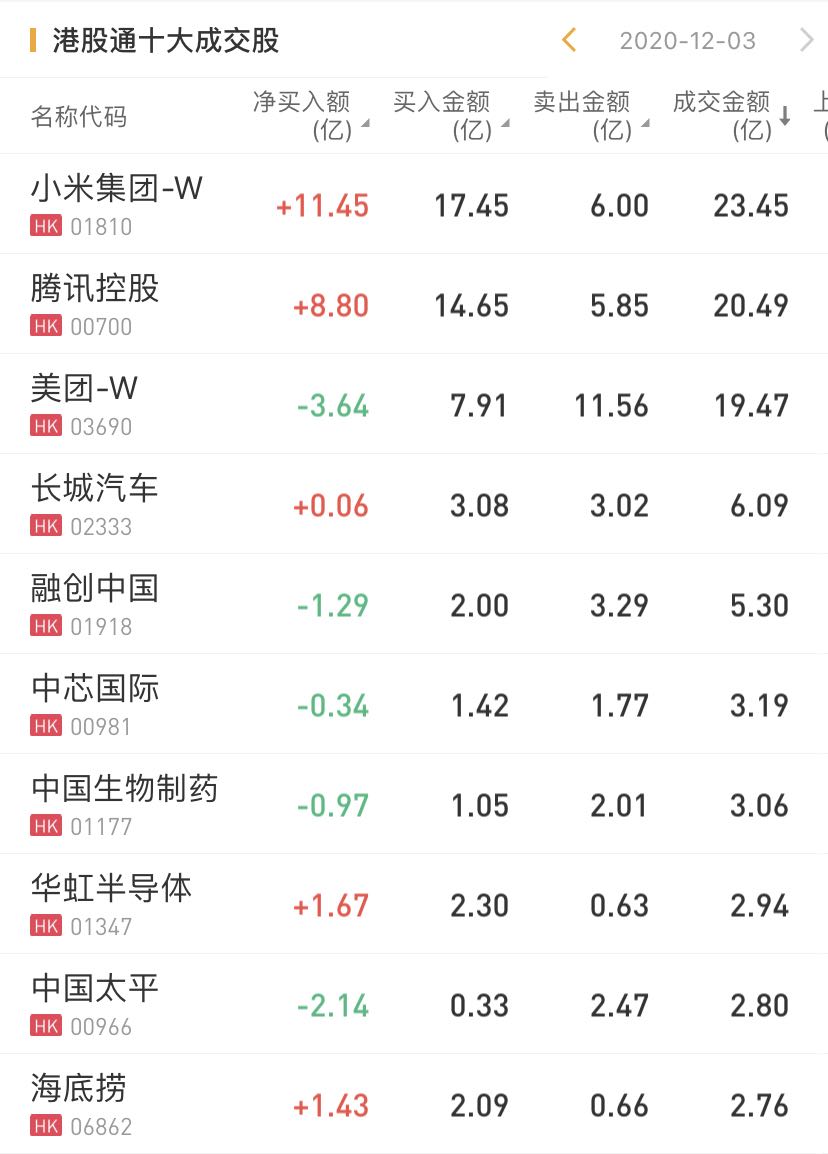Open 中芯国际 stock details

click(96, 703)
